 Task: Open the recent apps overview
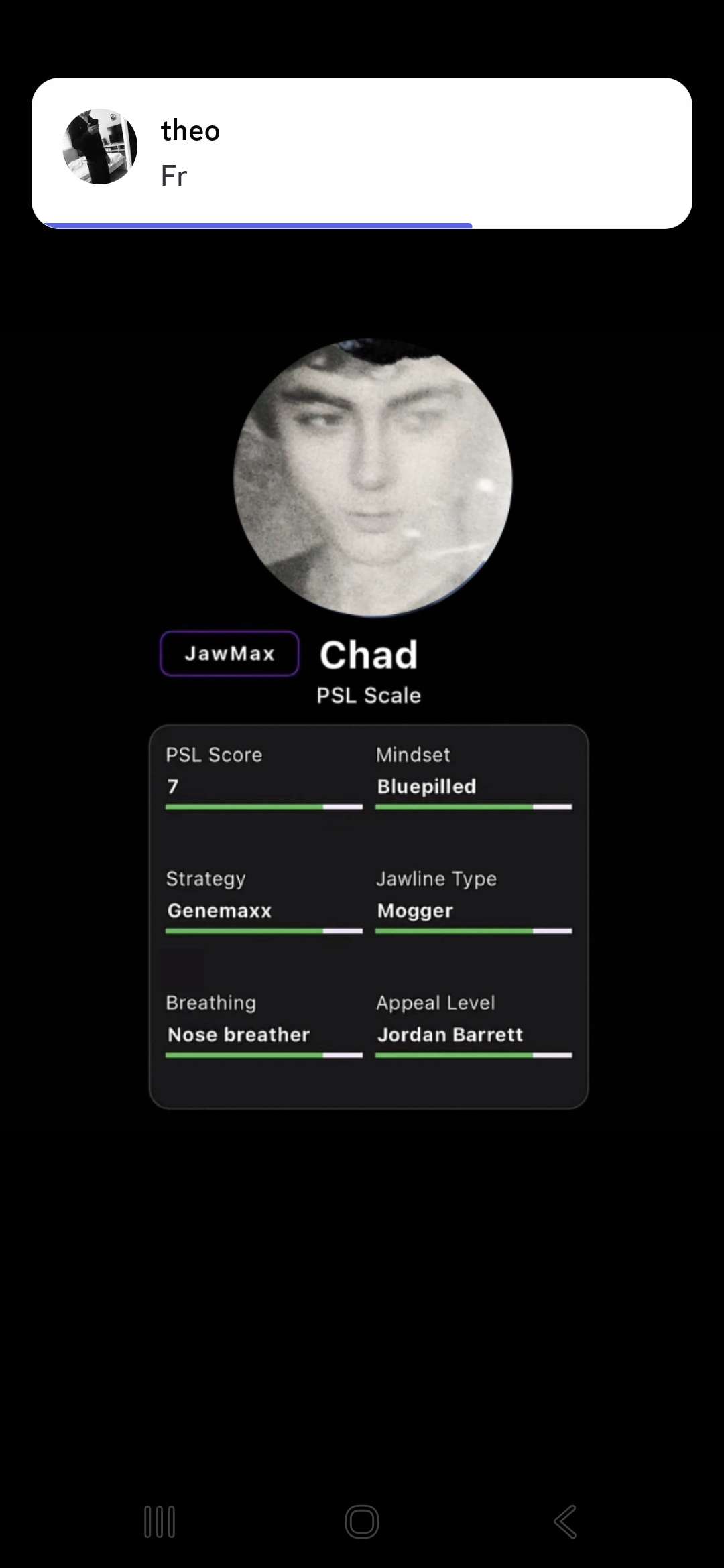click(x=160, y=1522)
